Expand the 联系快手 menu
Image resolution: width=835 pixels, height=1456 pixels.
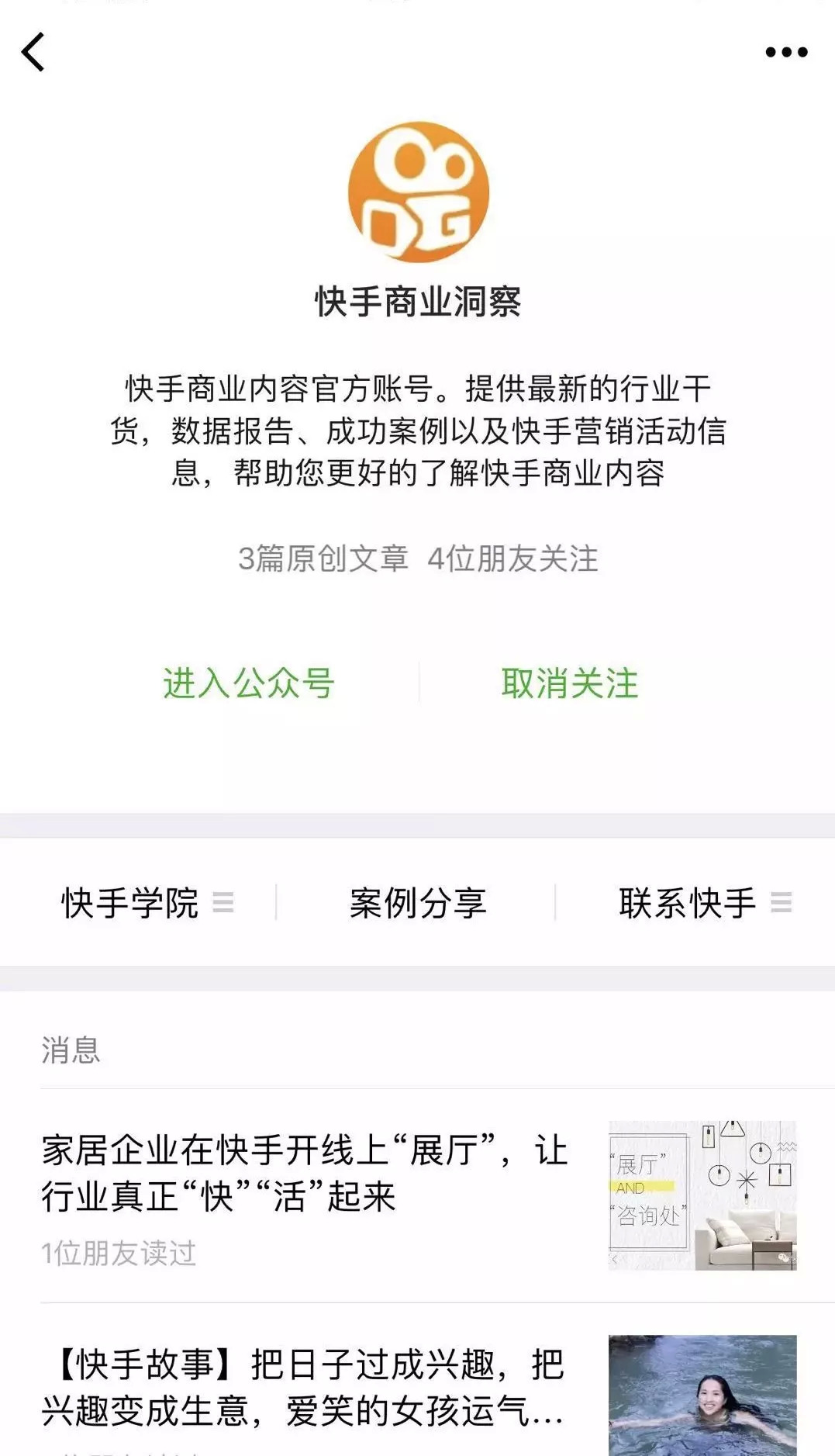click(703, 903)
